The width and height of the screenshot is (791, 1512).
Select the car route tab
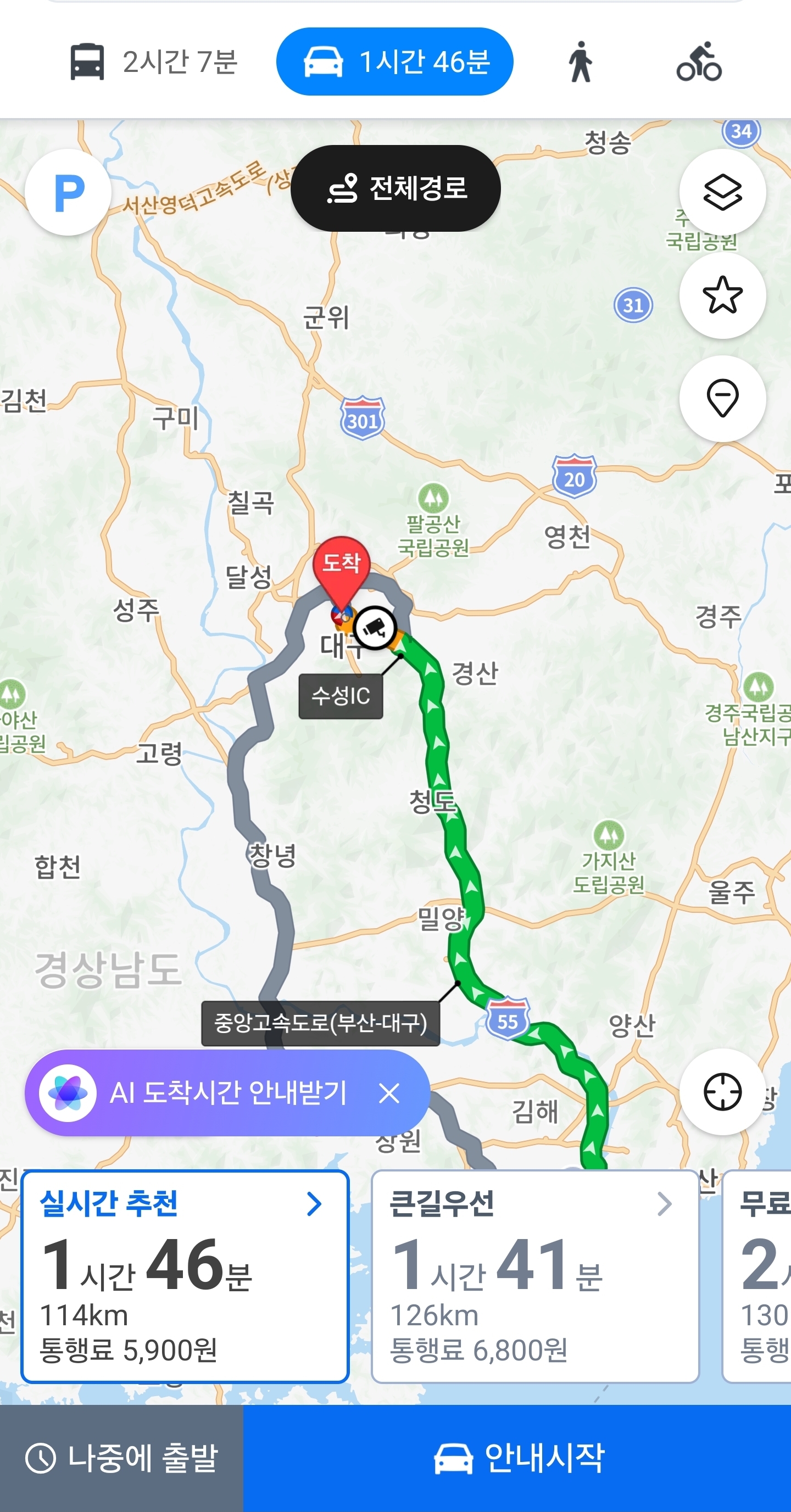[x=394, y=62]
